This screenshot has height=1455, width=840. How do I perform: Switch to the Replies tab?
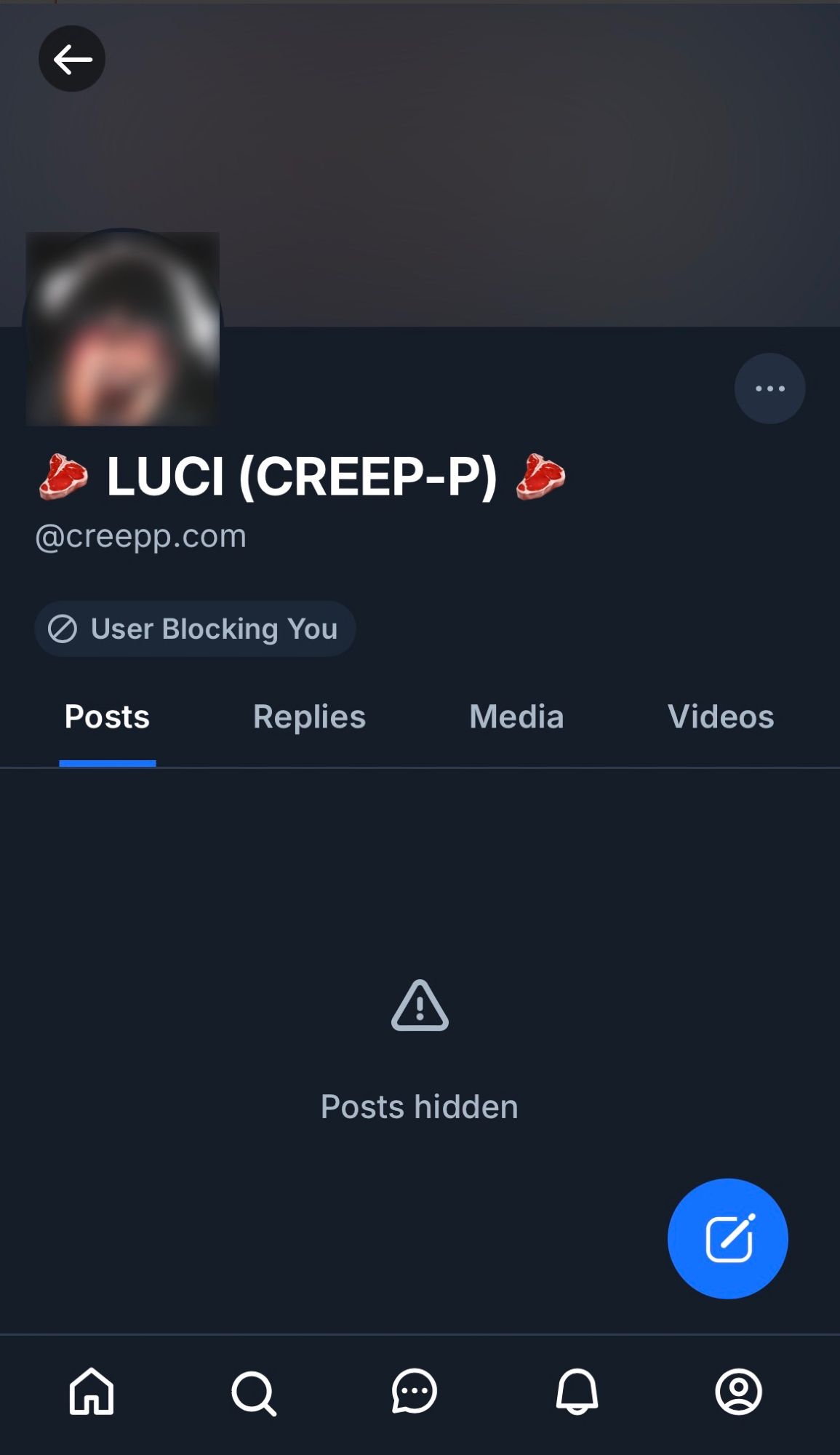point(309,717)
